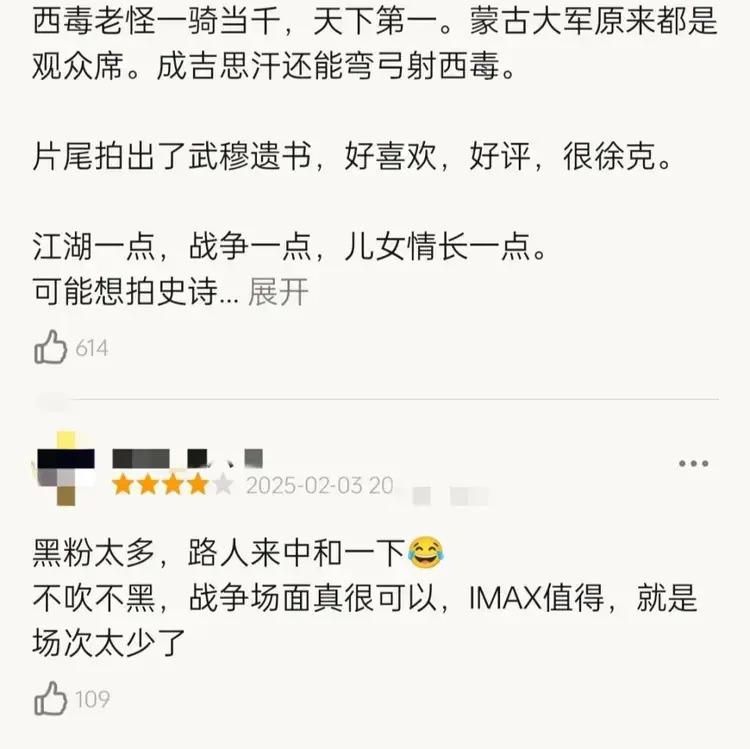Viewport: 750px width, 749px height.
Task: Open the overflow menu on the 2025-02-03 review
Action: 693,464
